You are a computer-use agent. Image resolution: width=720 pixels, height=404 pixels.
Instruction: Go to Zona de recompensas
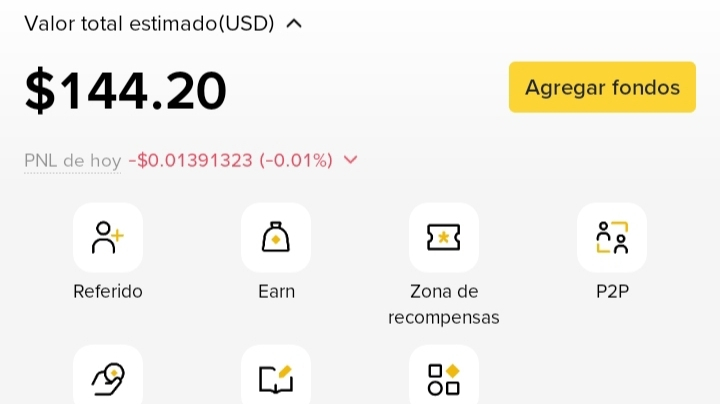coord(444,238)
